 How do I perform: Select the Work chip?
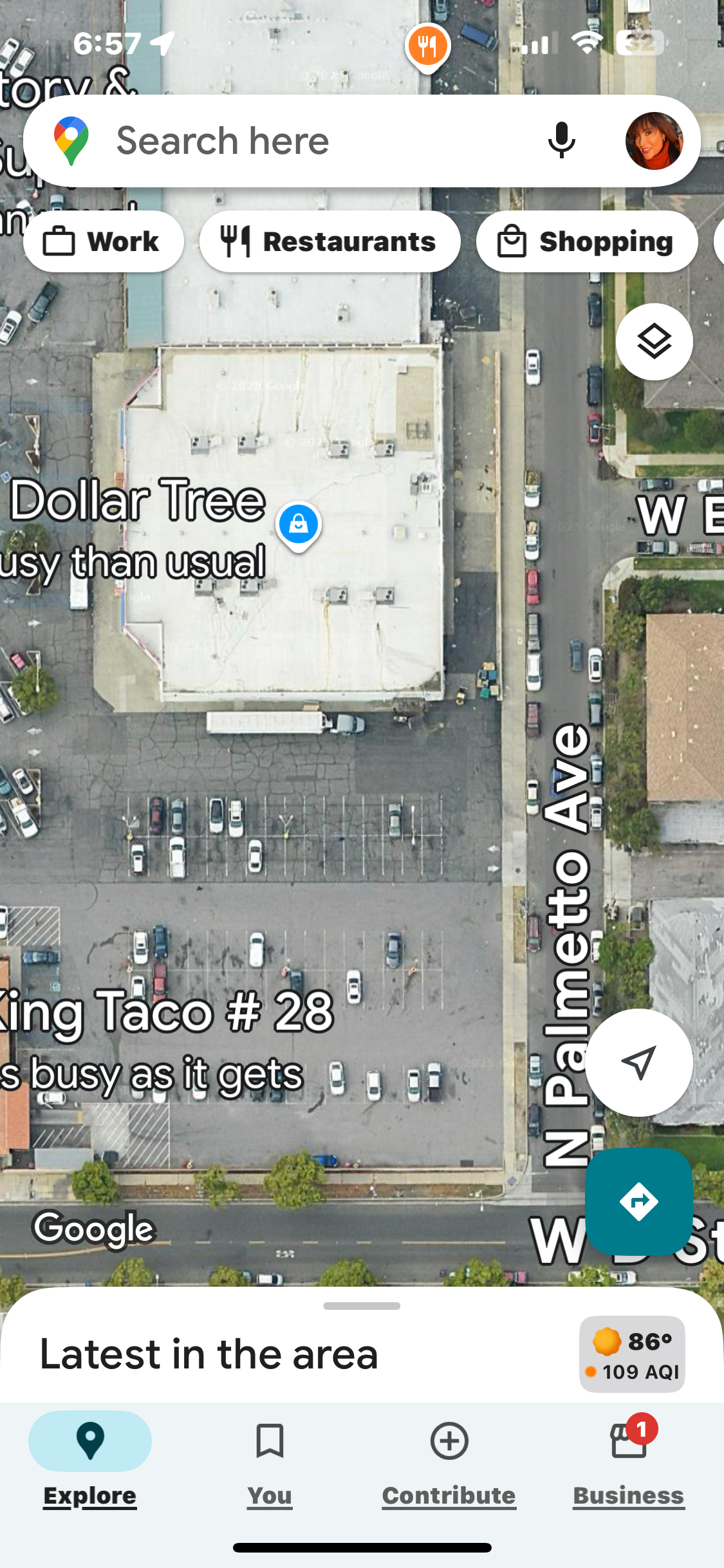(104, 241)
